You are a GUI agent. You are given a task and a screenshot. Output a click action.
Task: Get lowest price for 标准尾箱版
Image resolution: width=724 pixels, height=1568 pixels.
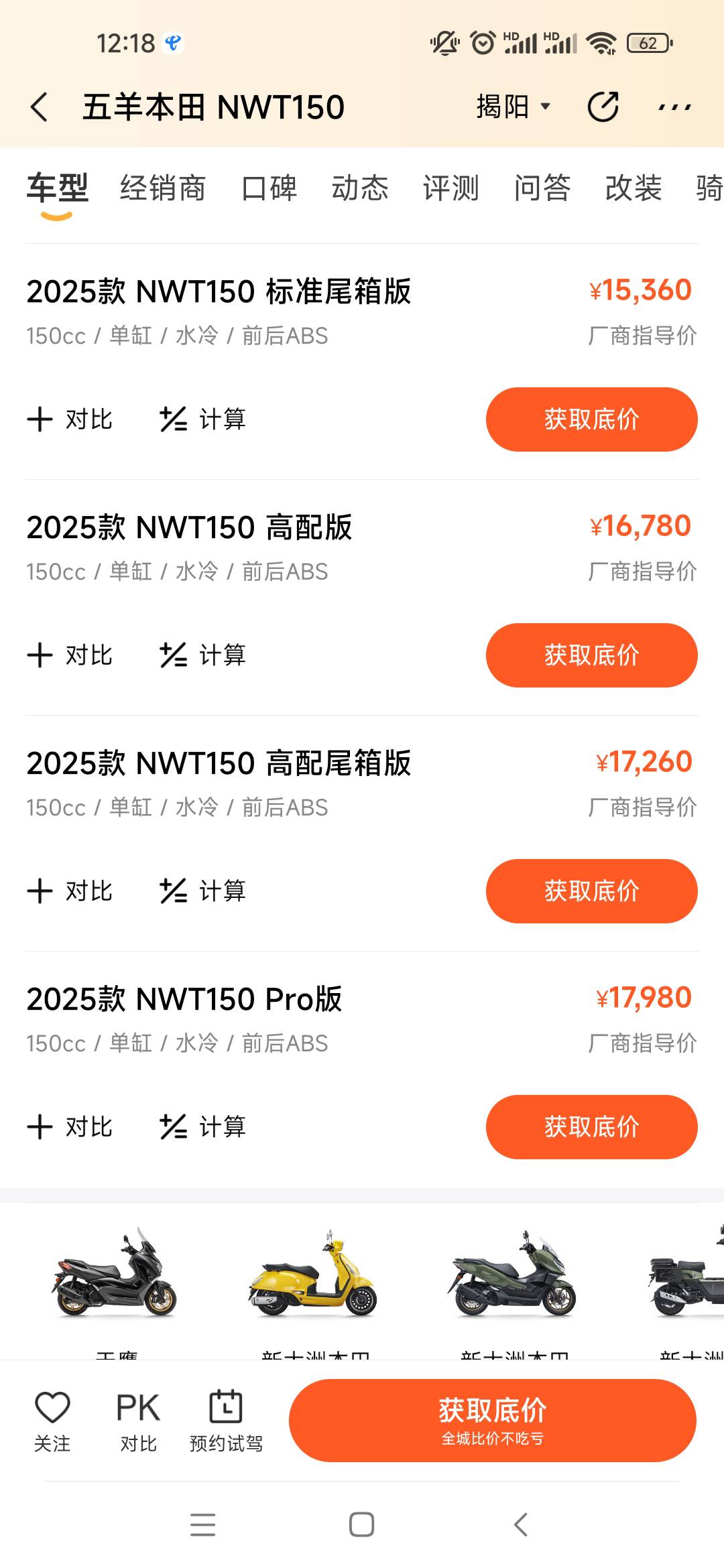(591, 419)
